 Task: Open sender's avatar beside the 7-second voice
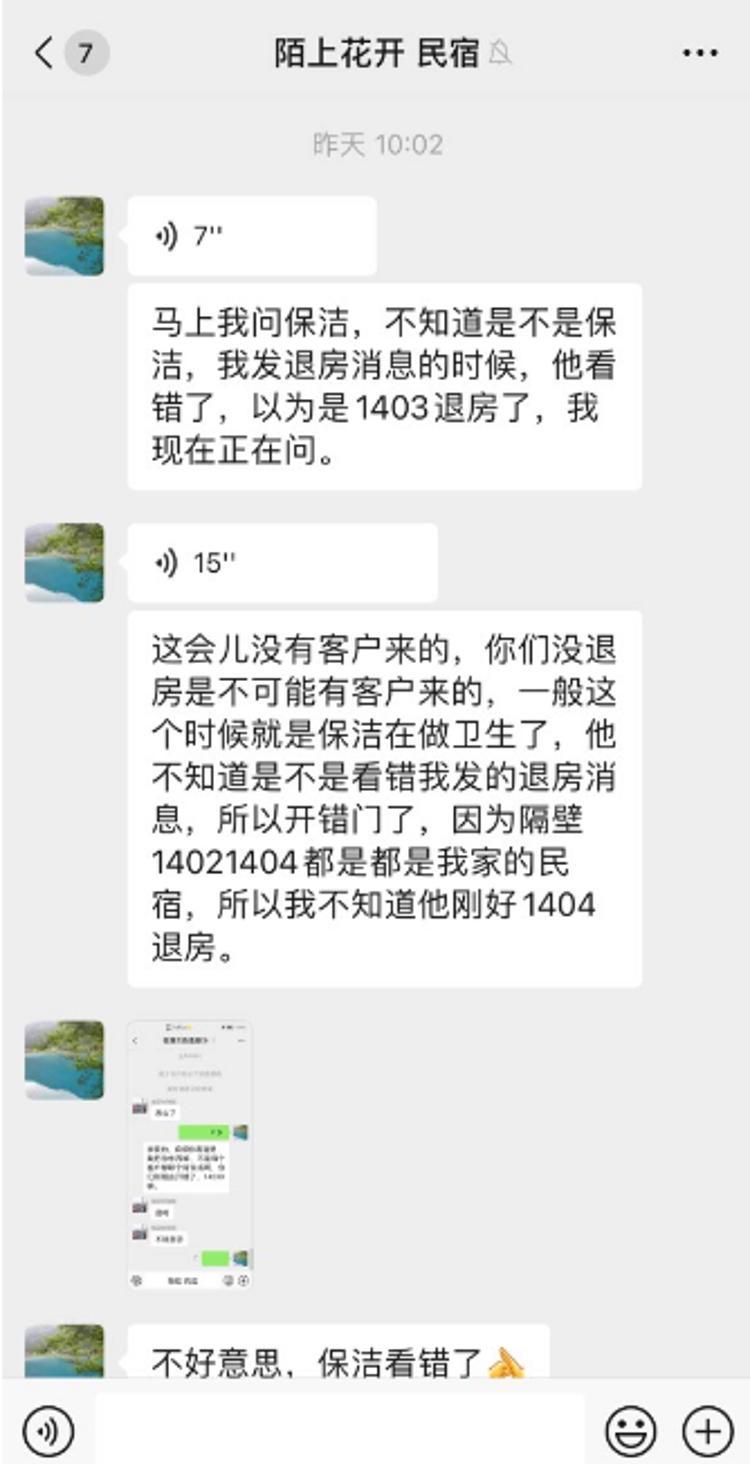64,236
